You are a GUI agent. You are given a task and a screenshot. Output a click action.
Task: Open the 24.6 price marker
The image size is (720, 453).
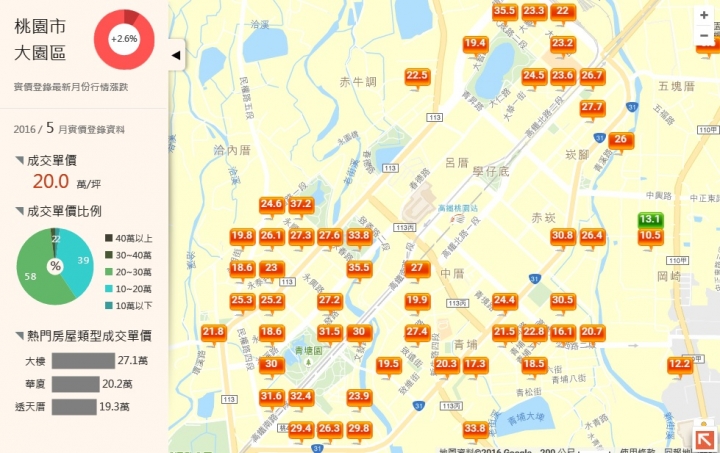pos(271,204)
